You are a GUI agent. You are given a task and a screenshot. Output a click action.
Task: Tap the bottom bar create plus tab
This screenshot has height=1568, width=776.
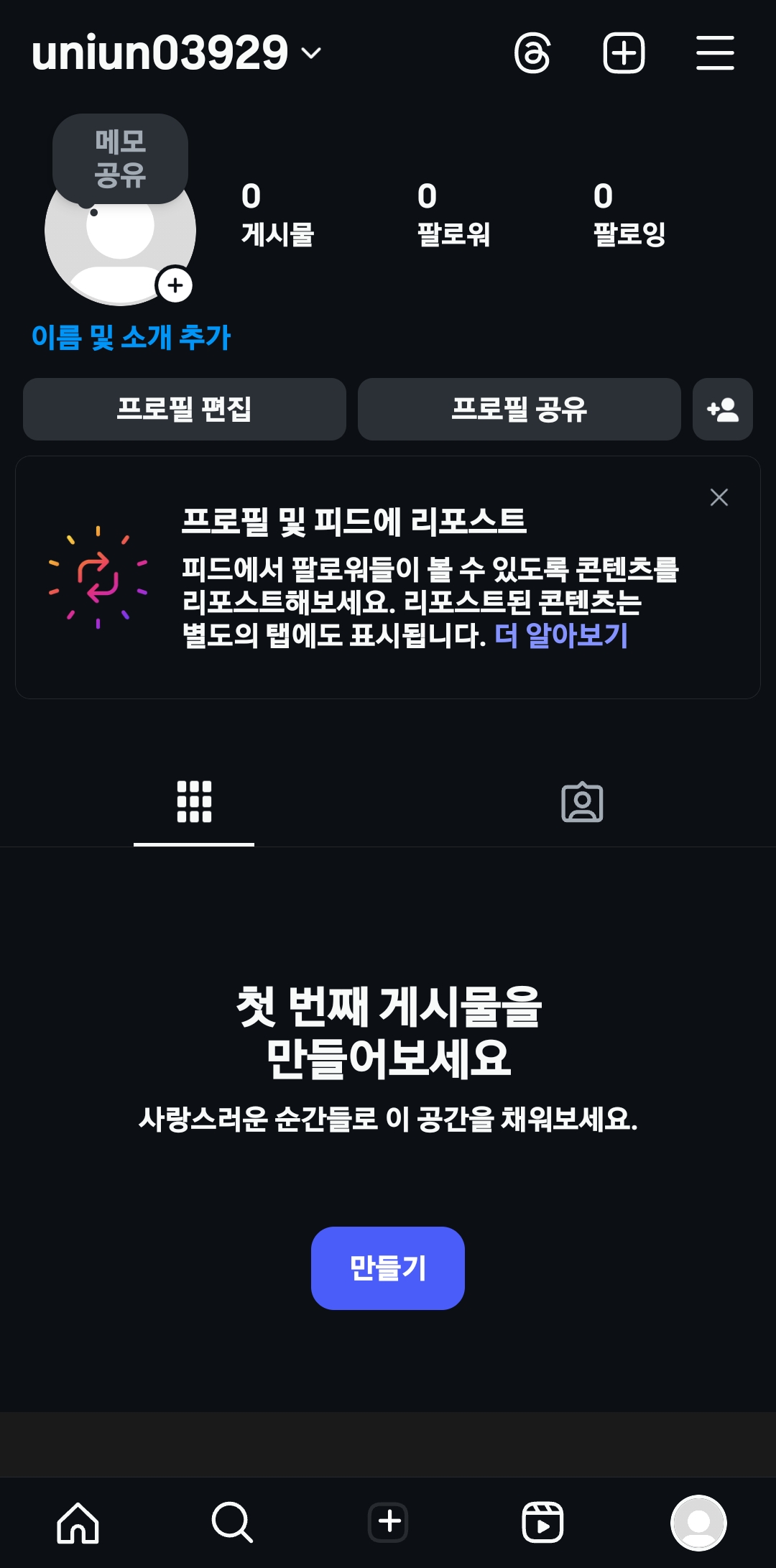(388, 1522)
